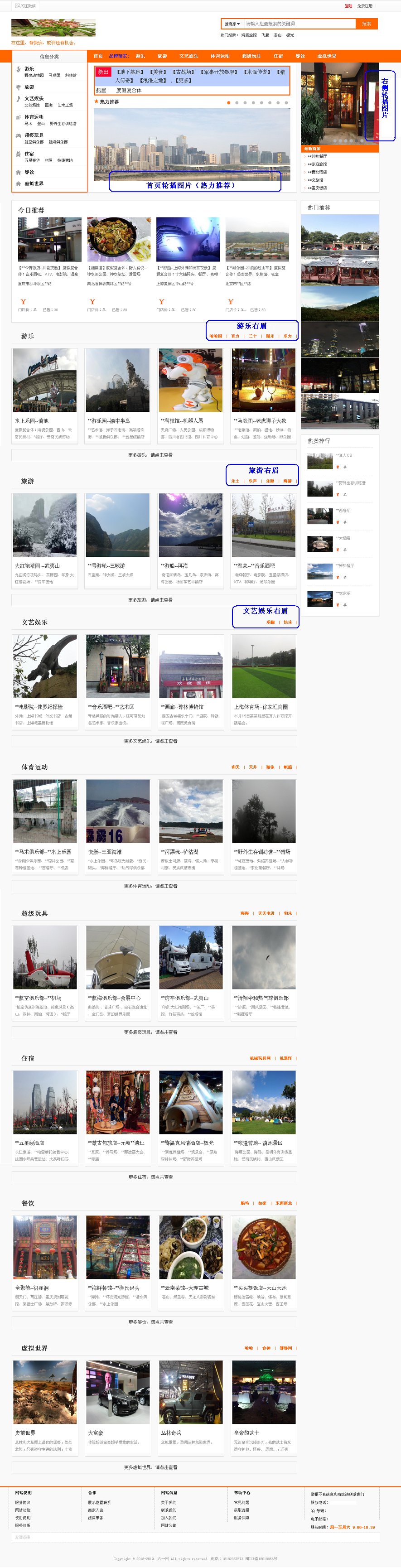Open the 搜商家 search type dropdown
The height and width of the screenshot is (1568, 401).
[232, 24]
